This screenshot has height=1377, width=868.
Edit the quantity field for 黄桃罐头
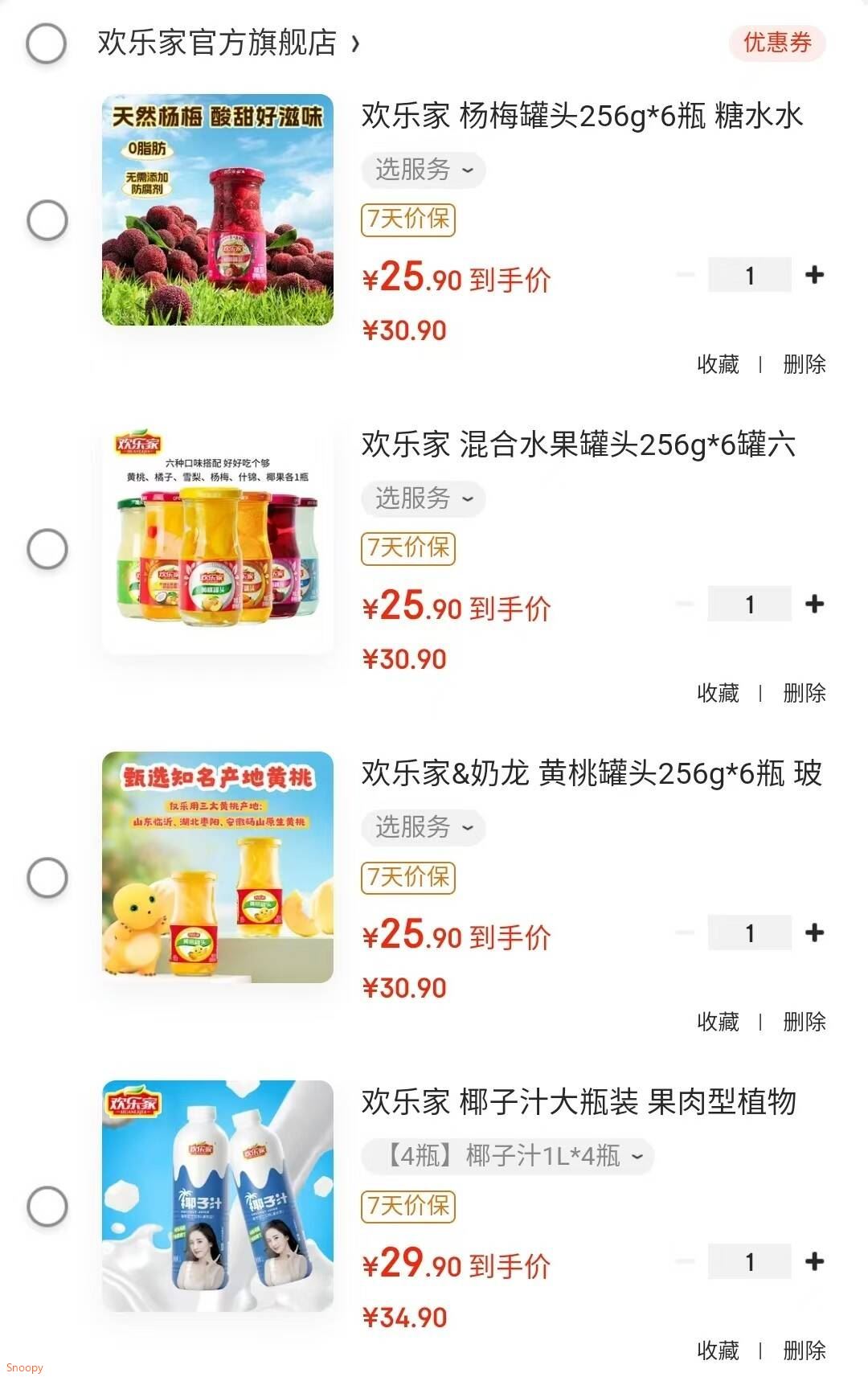click(749, 932)
